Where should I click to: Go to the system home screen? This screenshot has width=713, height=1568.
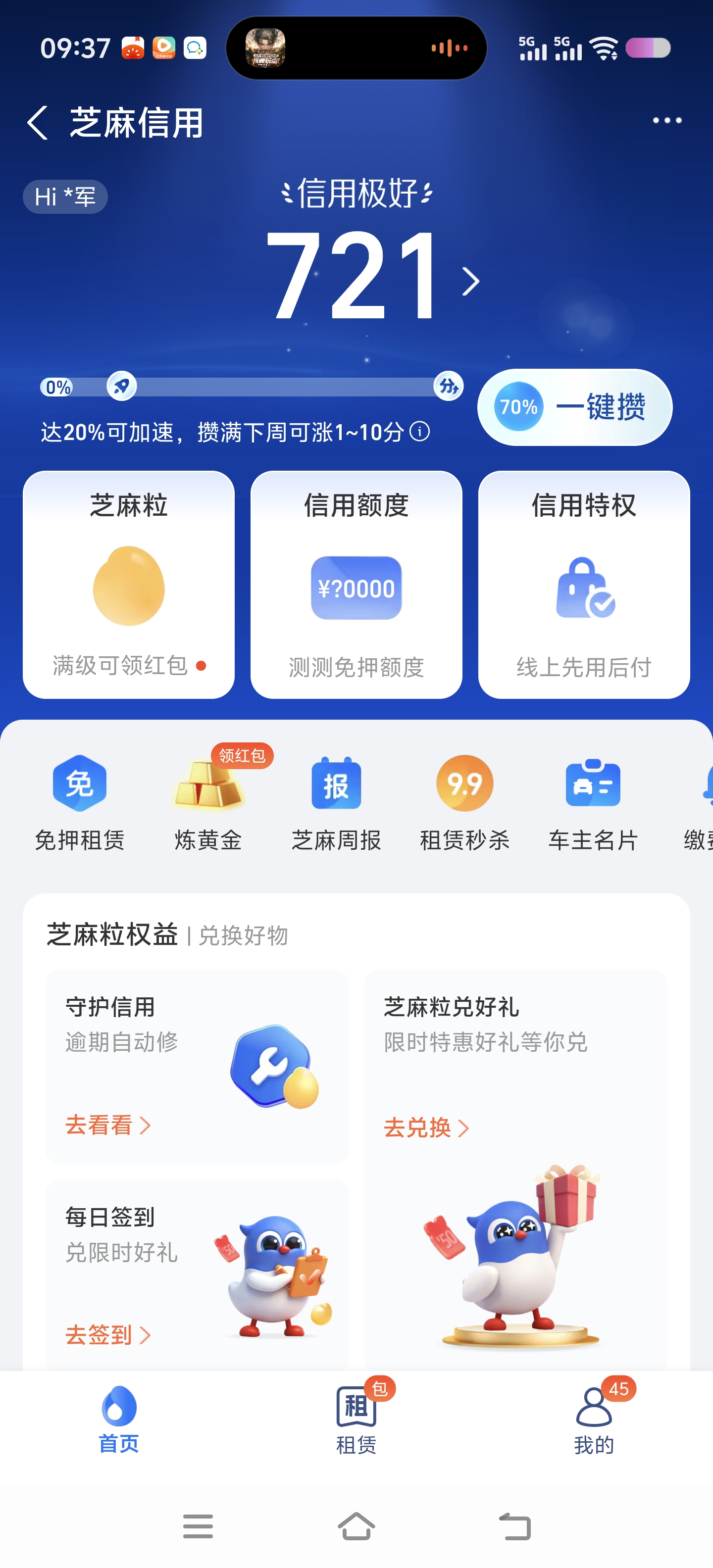pos(356,1526)
